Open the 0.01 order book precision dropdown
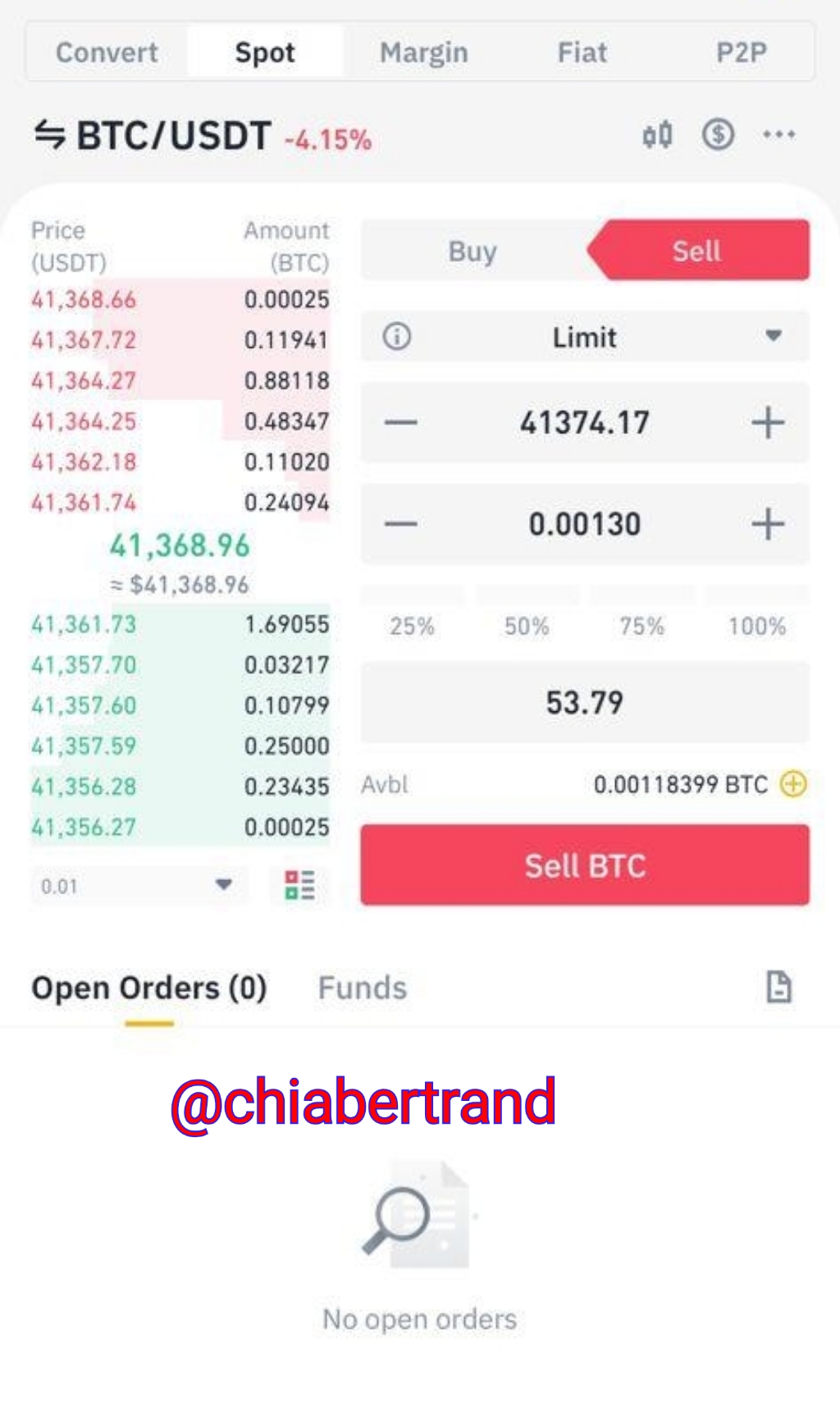This screenshot has height=1402, width=840. 139,885
